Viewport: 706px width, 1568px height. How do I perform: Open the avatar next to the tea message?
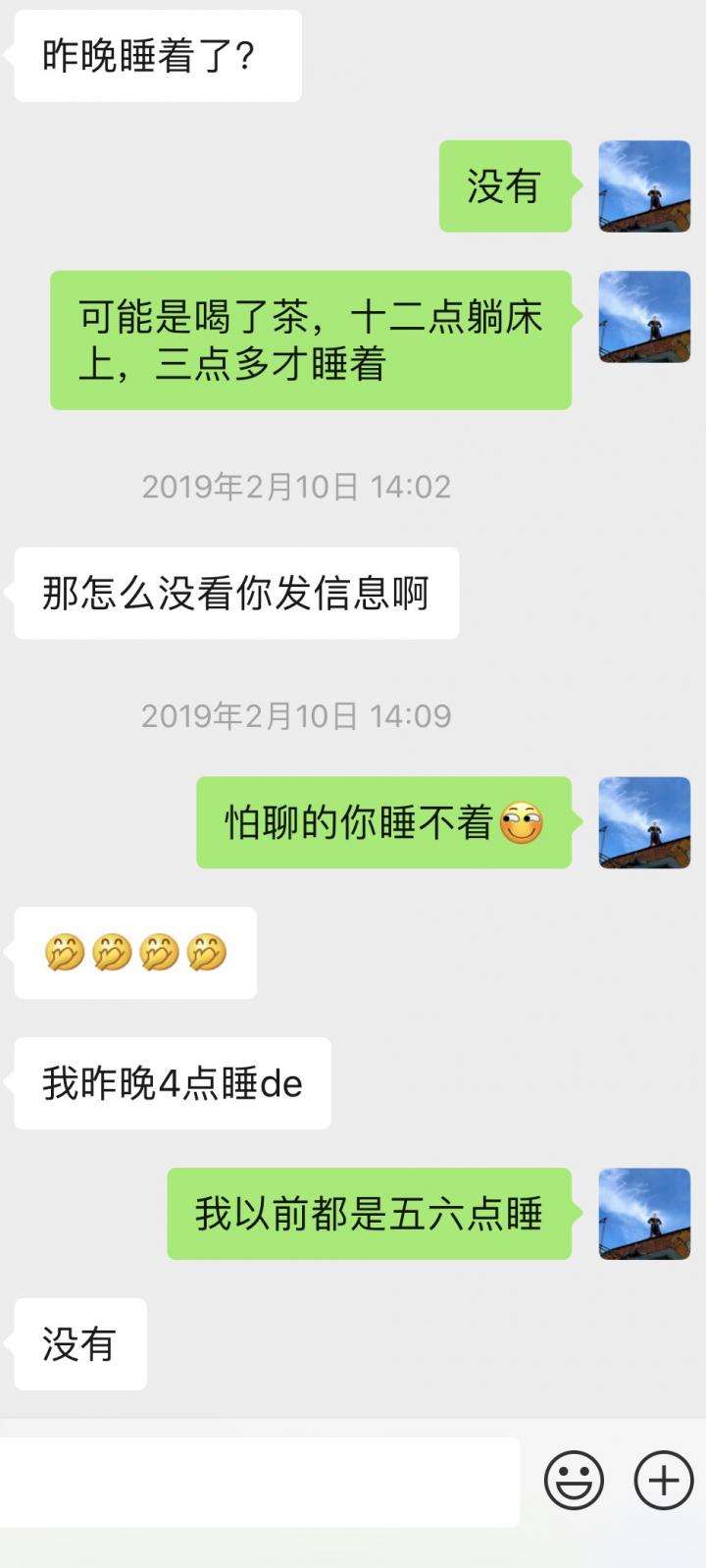click(643, 317)
